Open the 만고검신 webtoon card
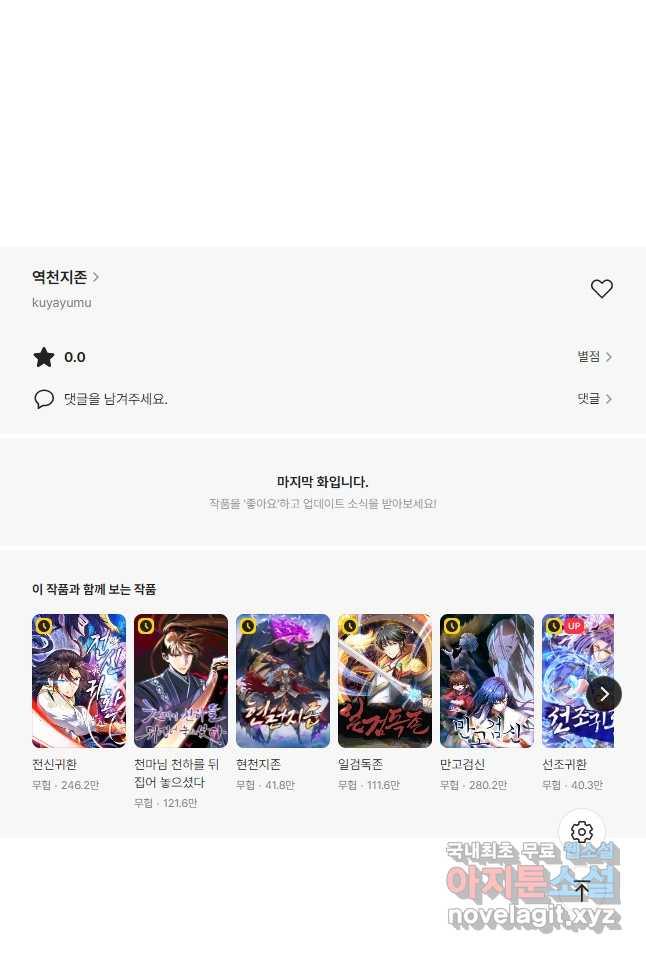This screenshot has height=954, width=646. coord(487,681)
